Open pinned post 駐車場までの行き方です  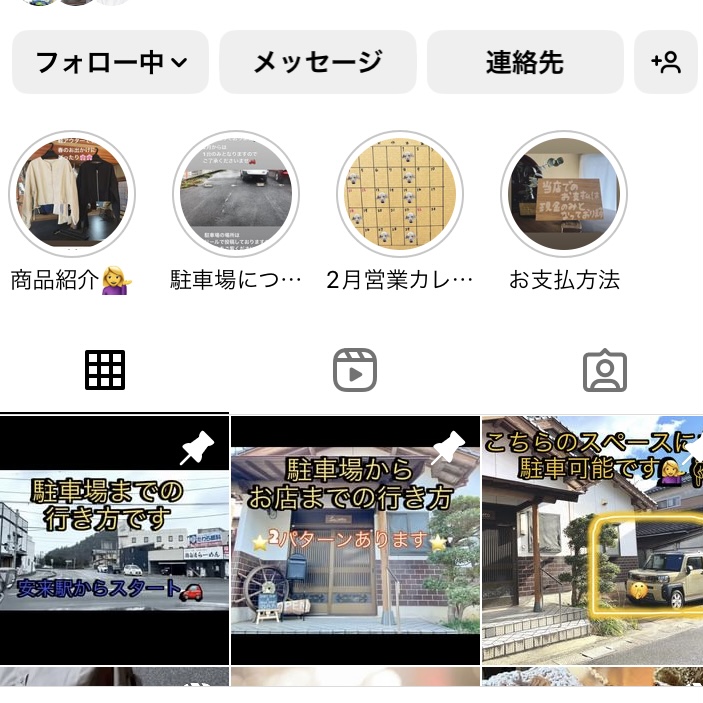point(114,540)
